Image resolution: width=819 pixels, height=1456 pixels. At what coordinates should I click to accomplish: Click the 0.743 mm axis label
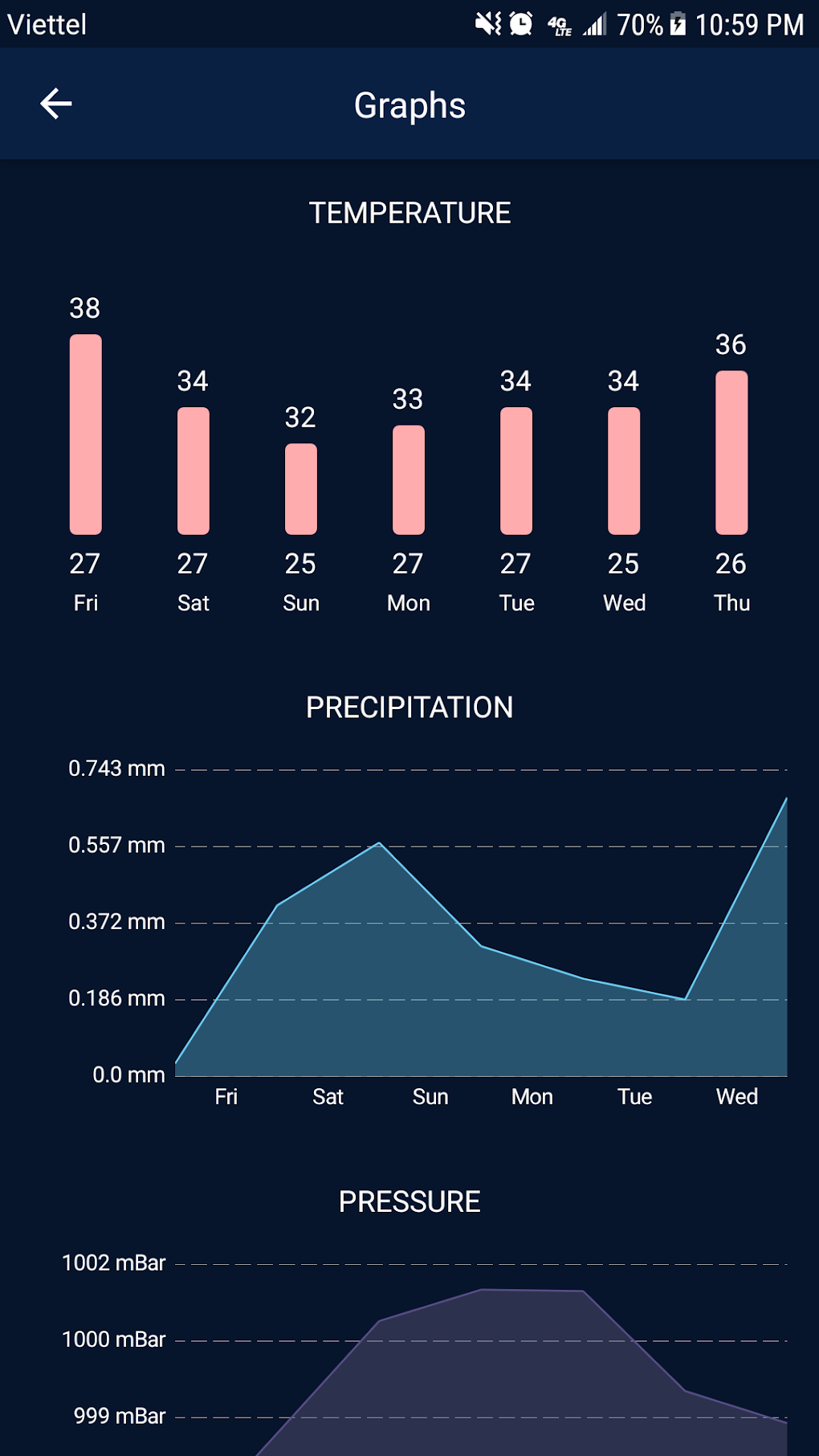[x=117, y=768]
